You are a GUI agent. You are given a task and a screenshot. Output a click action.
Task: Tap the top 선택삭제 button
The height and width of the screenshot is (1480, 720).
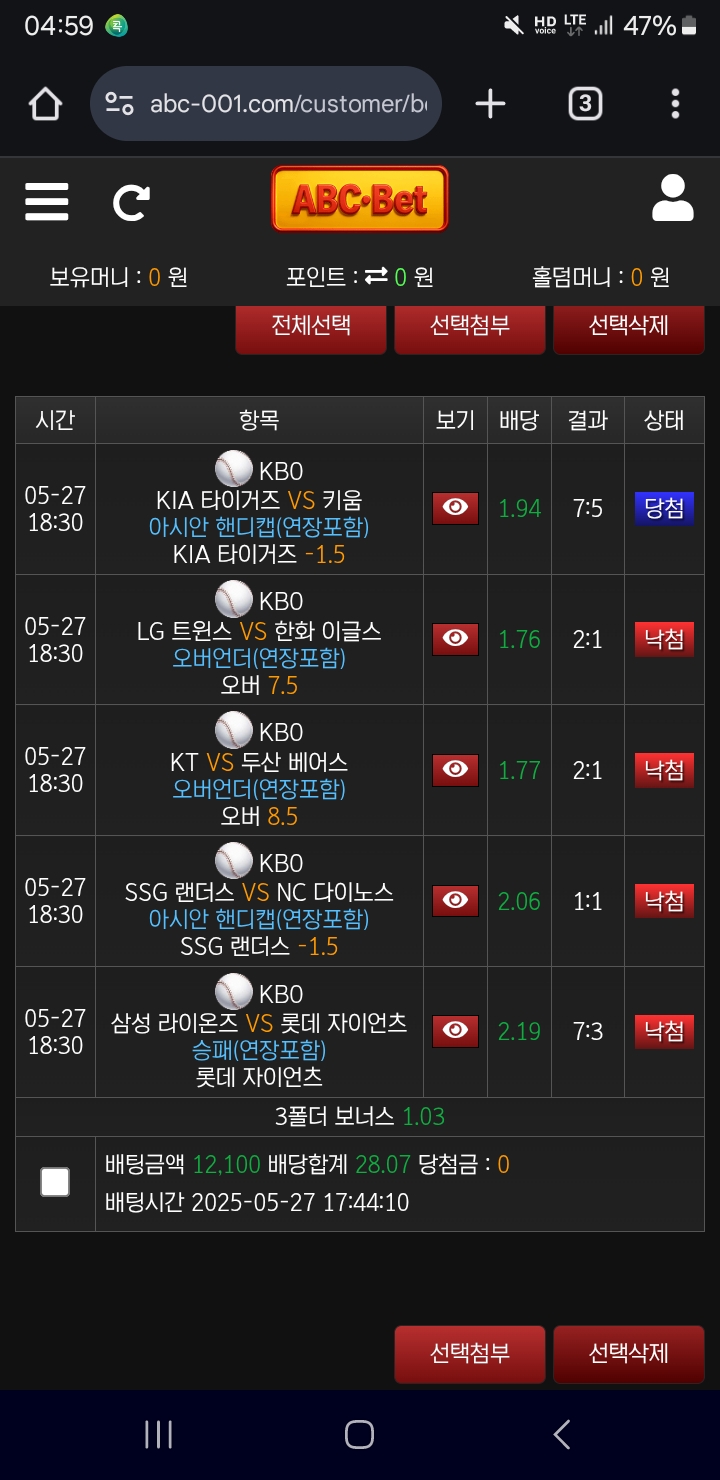628,326
